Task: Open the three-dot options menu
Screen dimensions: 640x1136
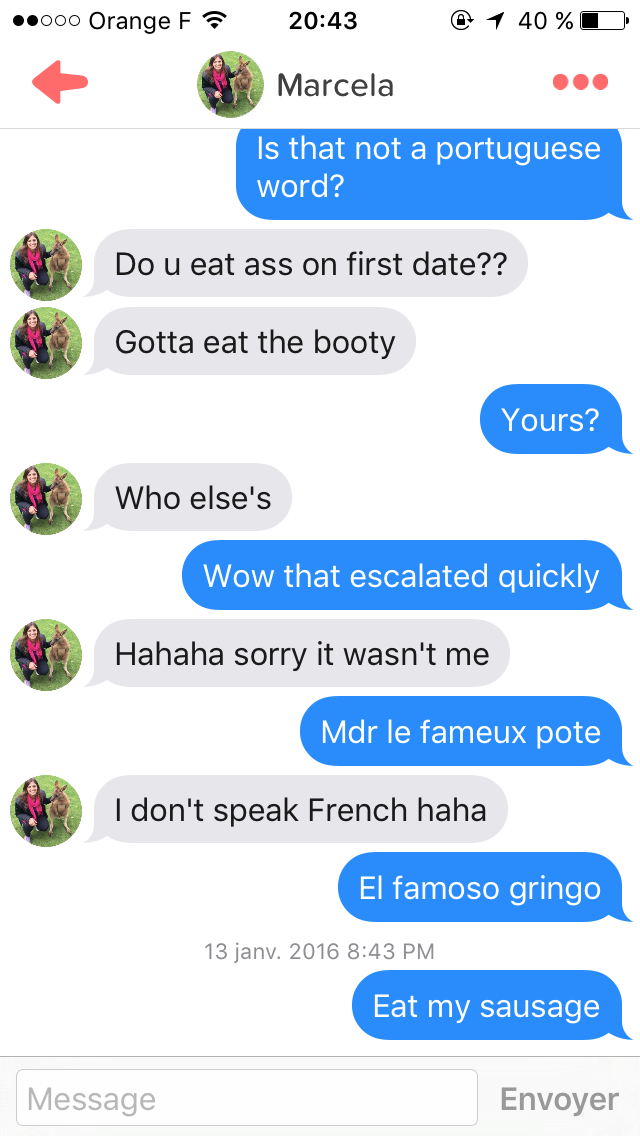Action: [x=580, y=82]
